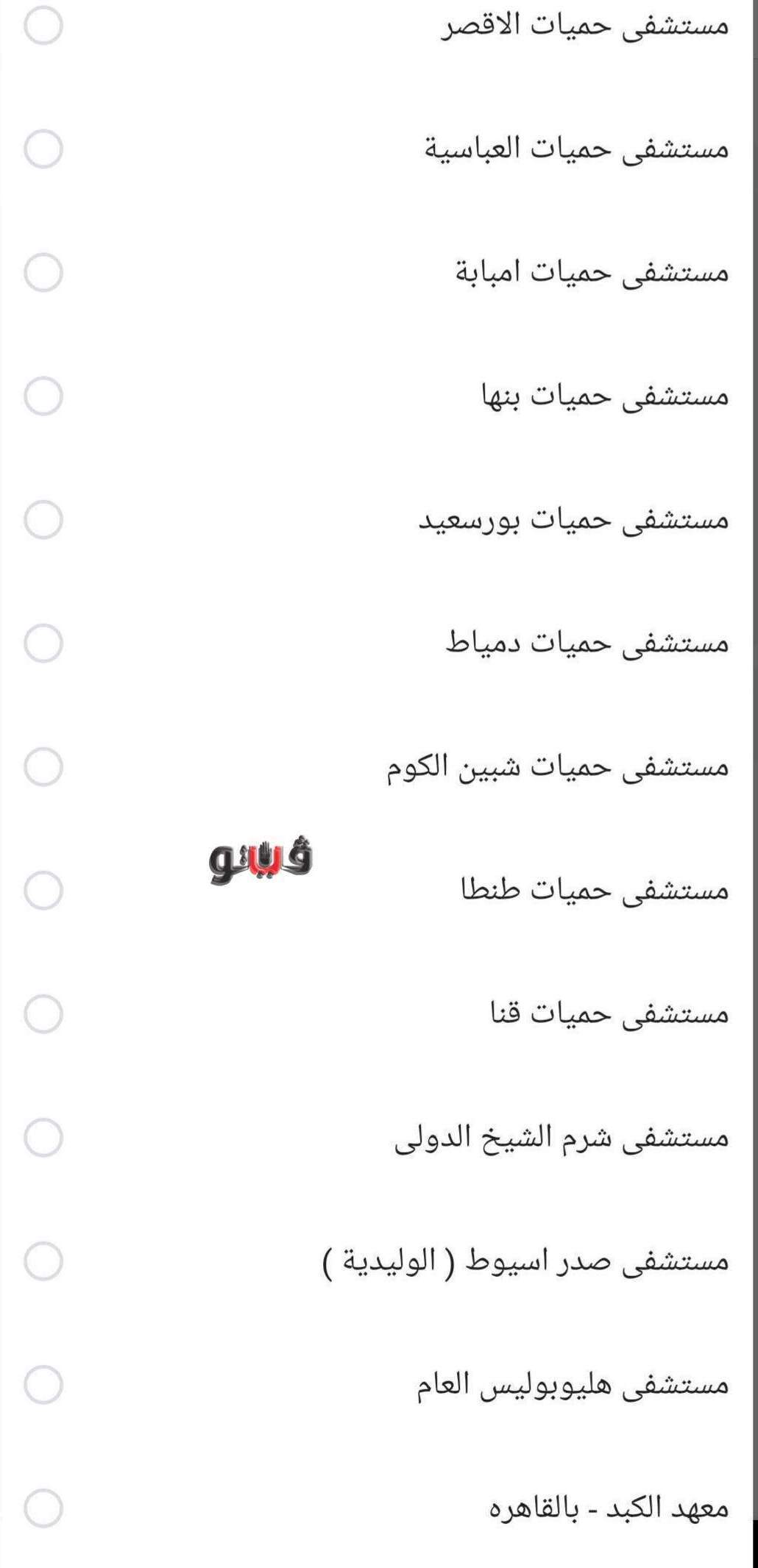This screenshot has height=1568, width=758.
Task: Select مستشفى حميات بنها
Action: pyautogui.click(x=43, y=396)
